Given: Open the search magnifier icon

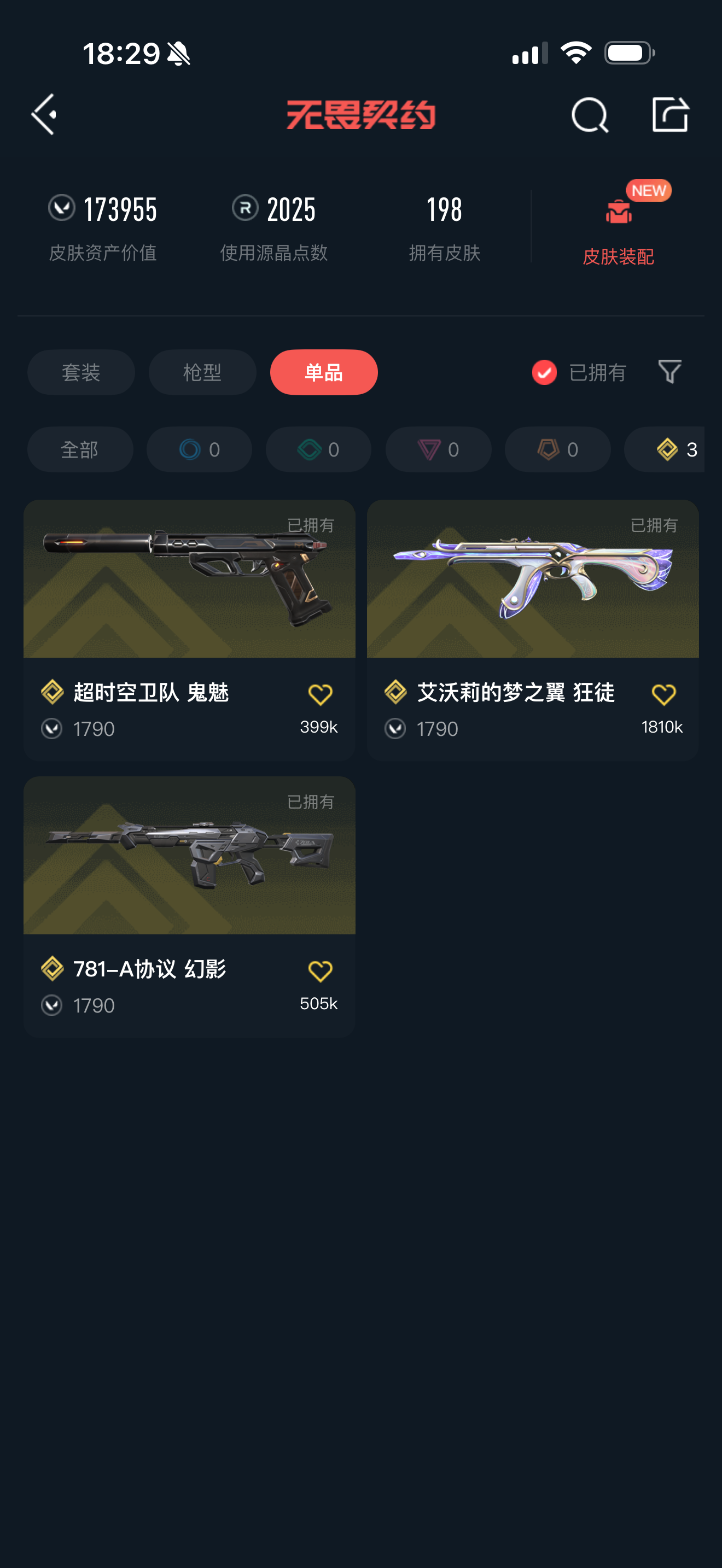Looking at the screenshot, I should click(589, 115).
